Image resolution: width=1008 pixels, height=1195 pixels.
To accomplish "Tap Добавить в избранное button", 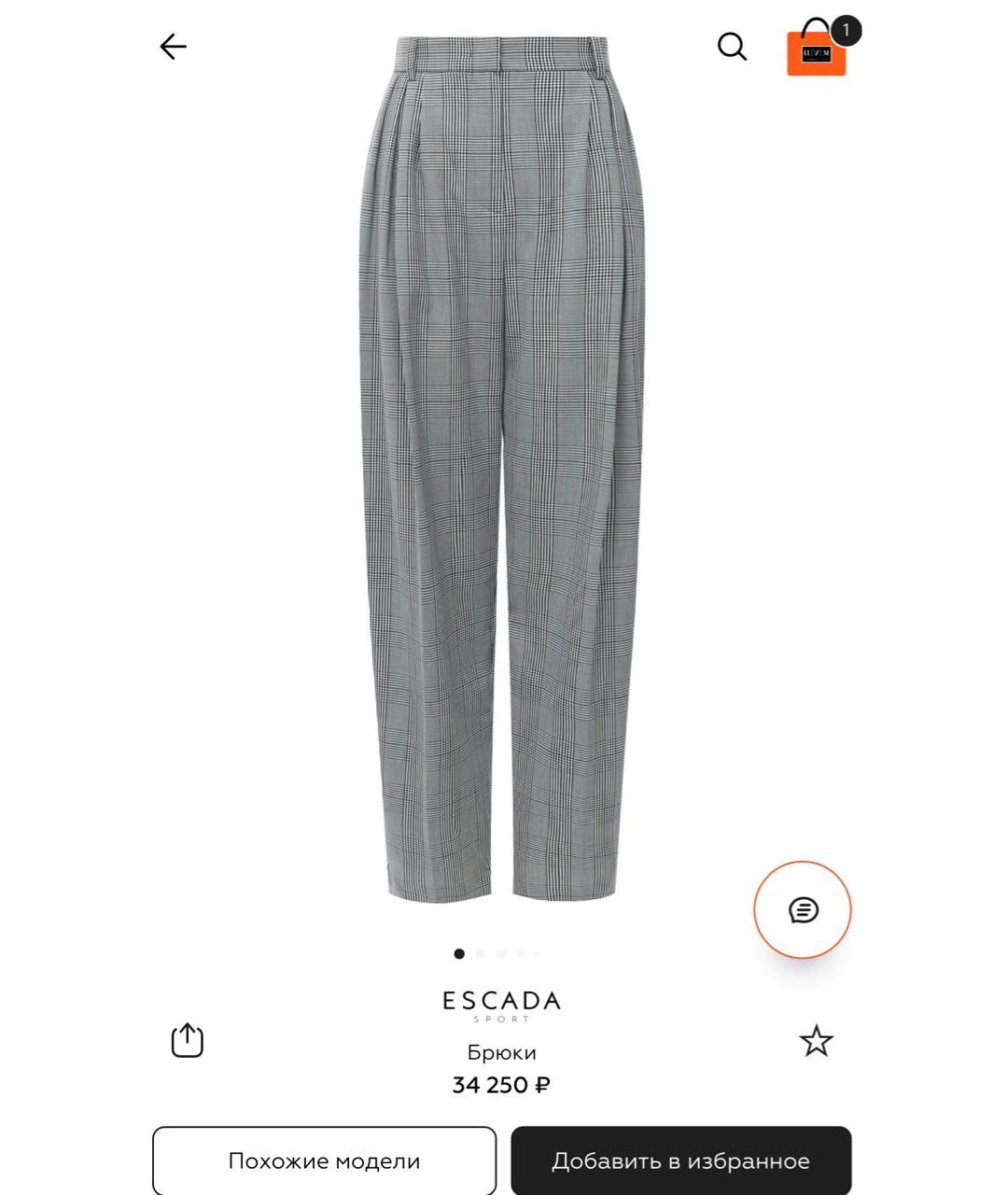I will [x=680, y=1160].
